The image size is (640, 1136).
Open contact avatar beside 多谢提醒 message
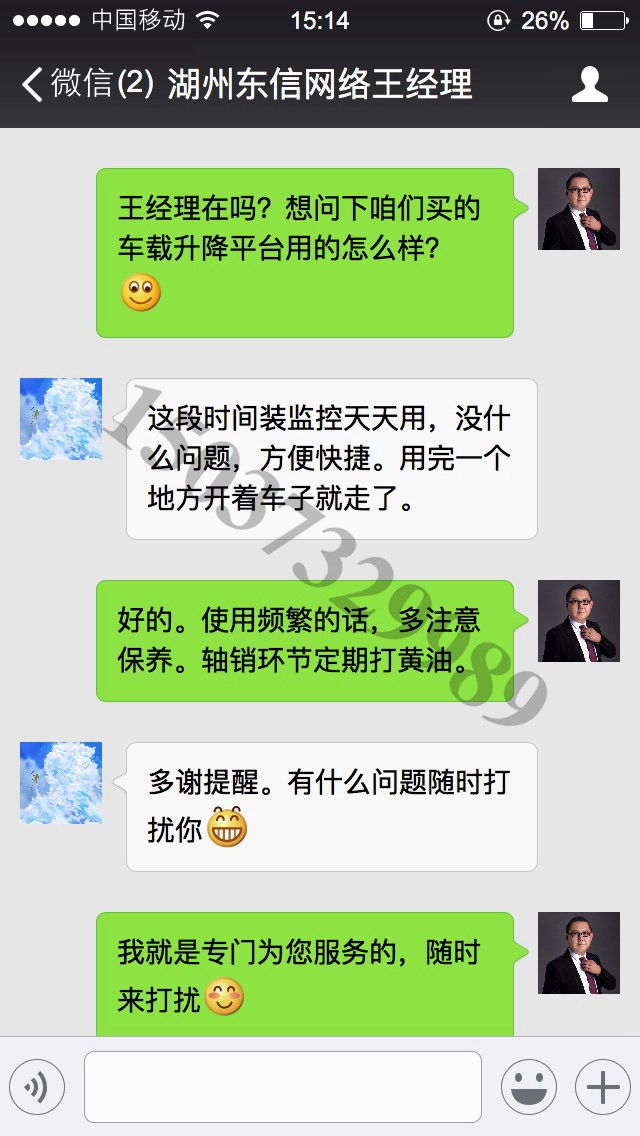[61, 783]
